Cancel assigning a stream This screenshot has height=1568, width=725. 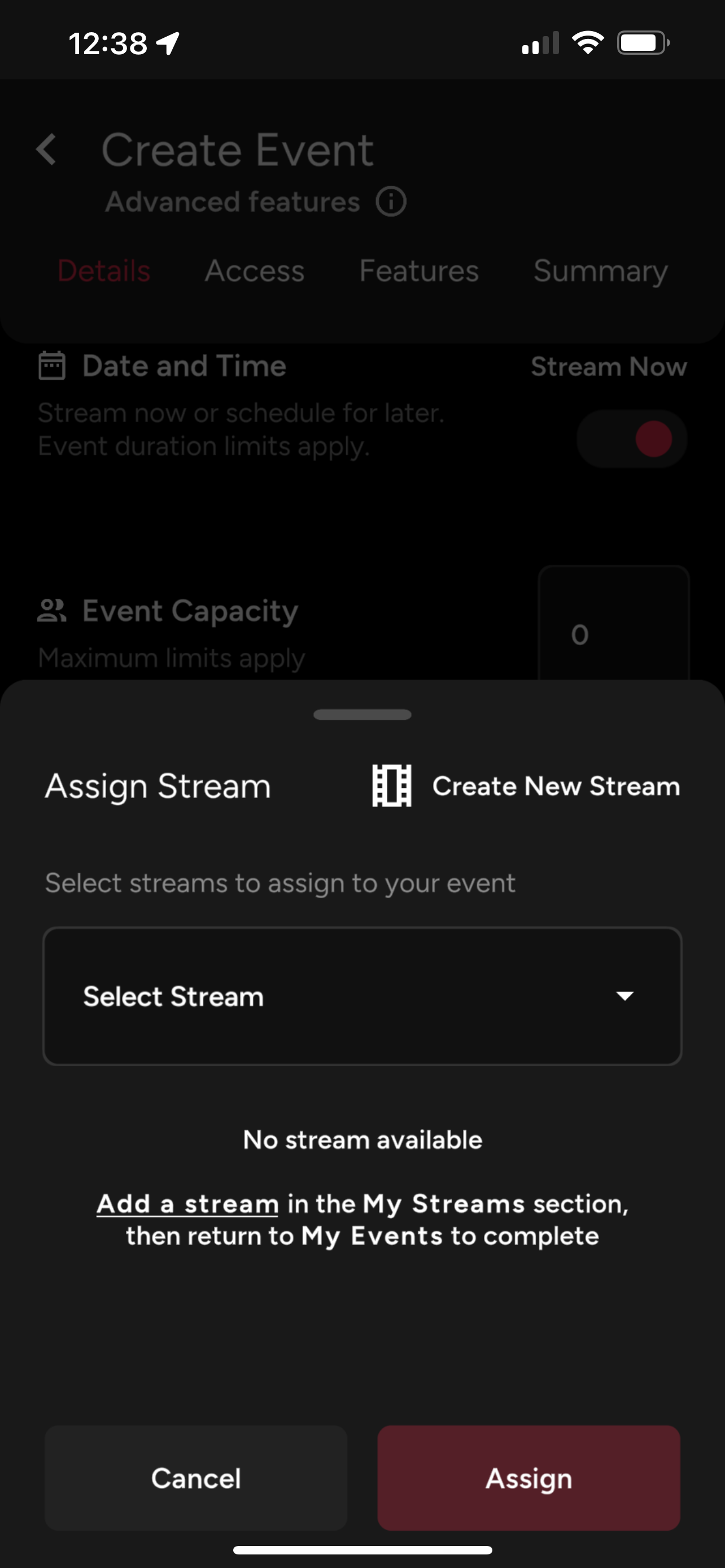pyautogui.click(x=196, y=1478)
